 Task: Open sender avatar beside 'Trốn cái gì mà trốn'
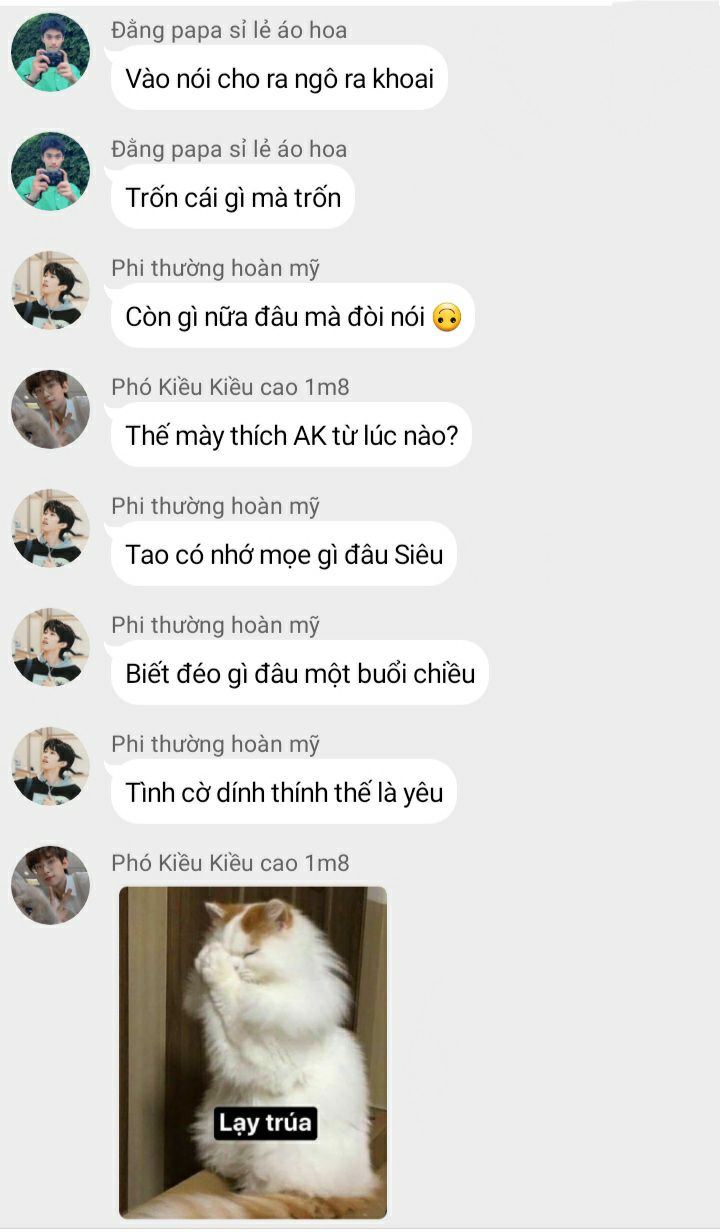point(50,171)
